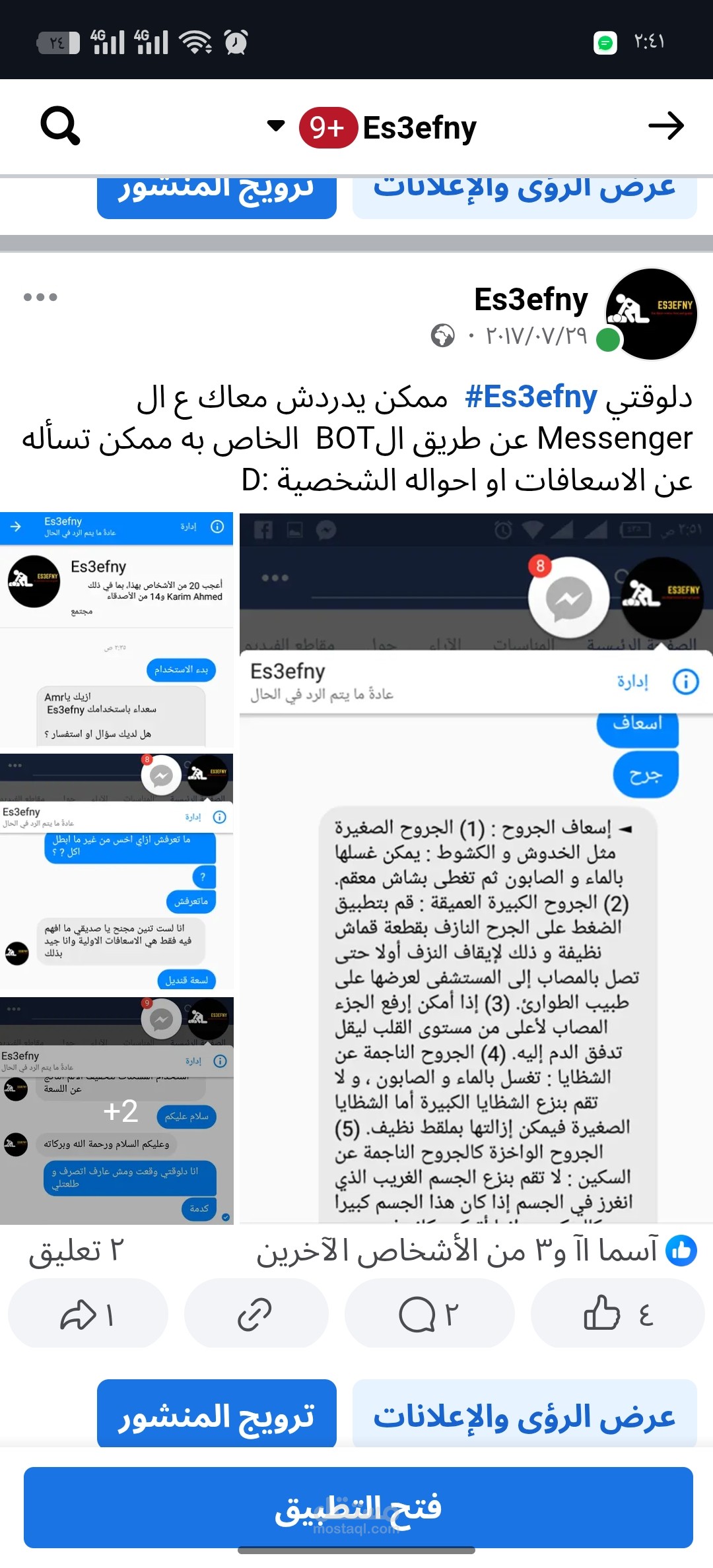Tap فتح التطبيق to open the app
713x1568 pixels.
click(358, 1507)
